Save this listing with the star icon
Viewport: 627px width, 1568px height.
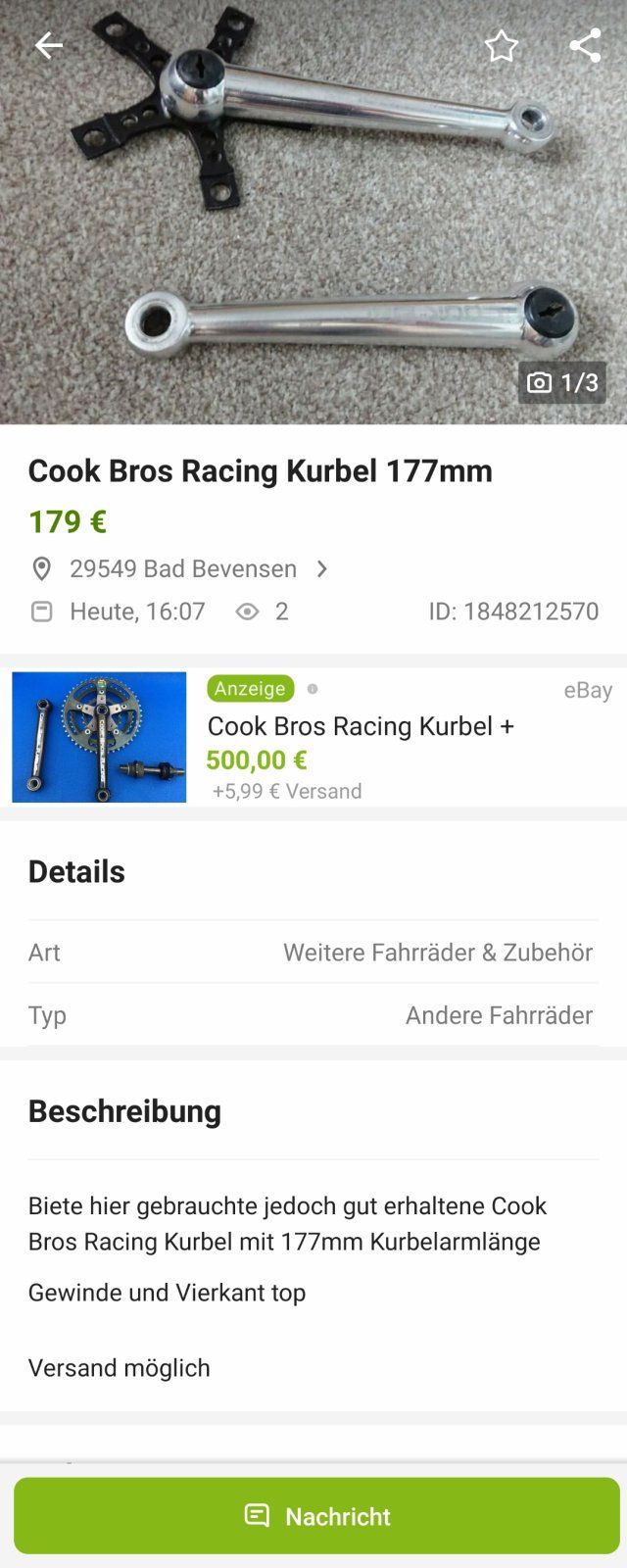[501, 46]
